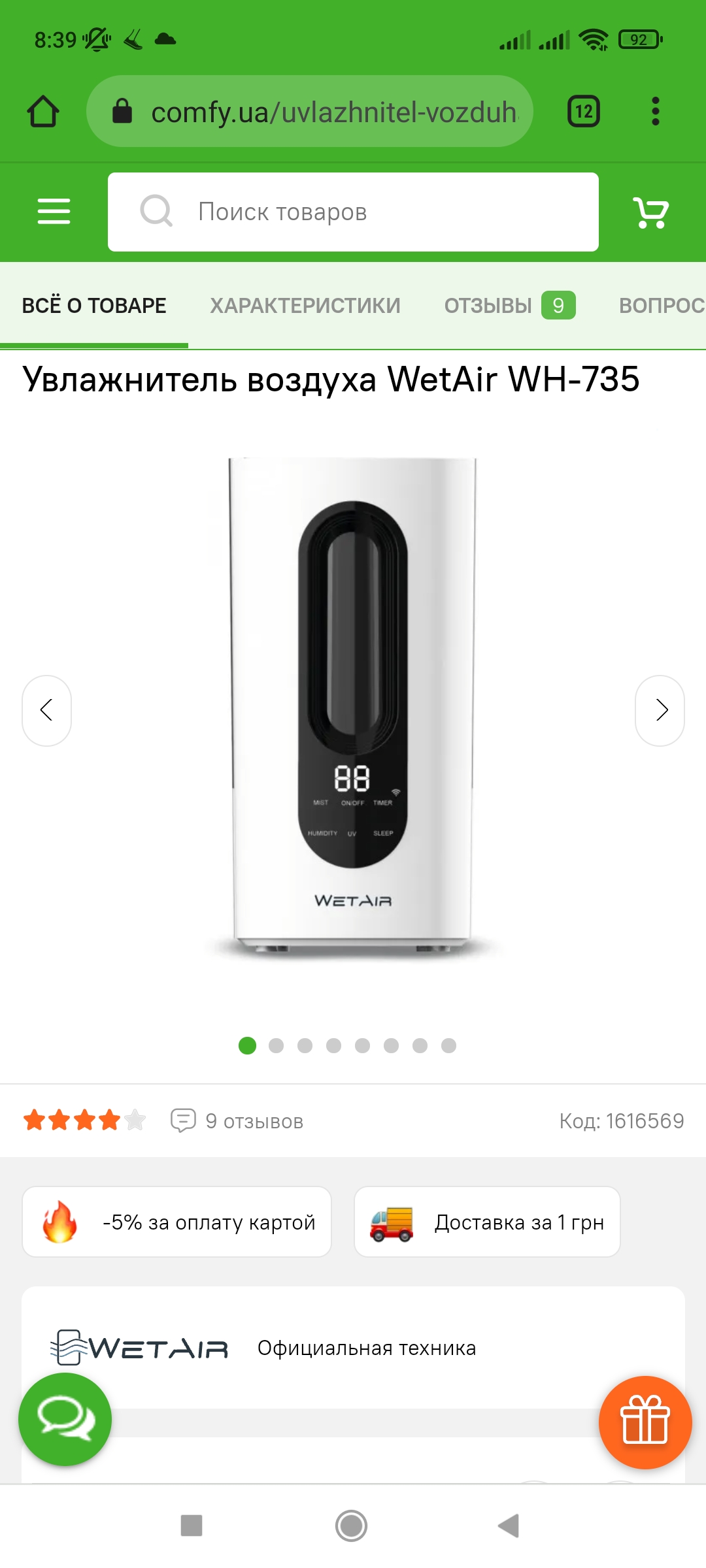The image size is (706, 1568).
Task: Select the Всё о товаре tab
Action: [94, 305]
